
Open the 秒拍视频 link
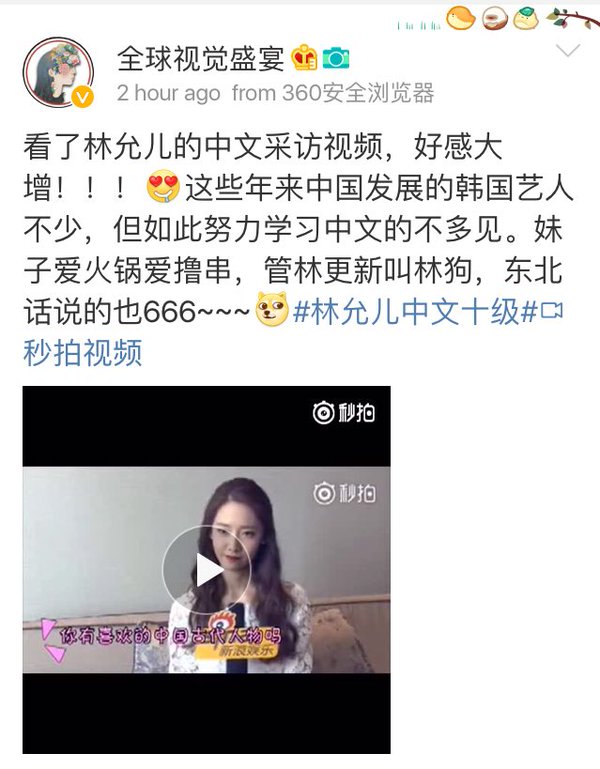tap(83, 352)
